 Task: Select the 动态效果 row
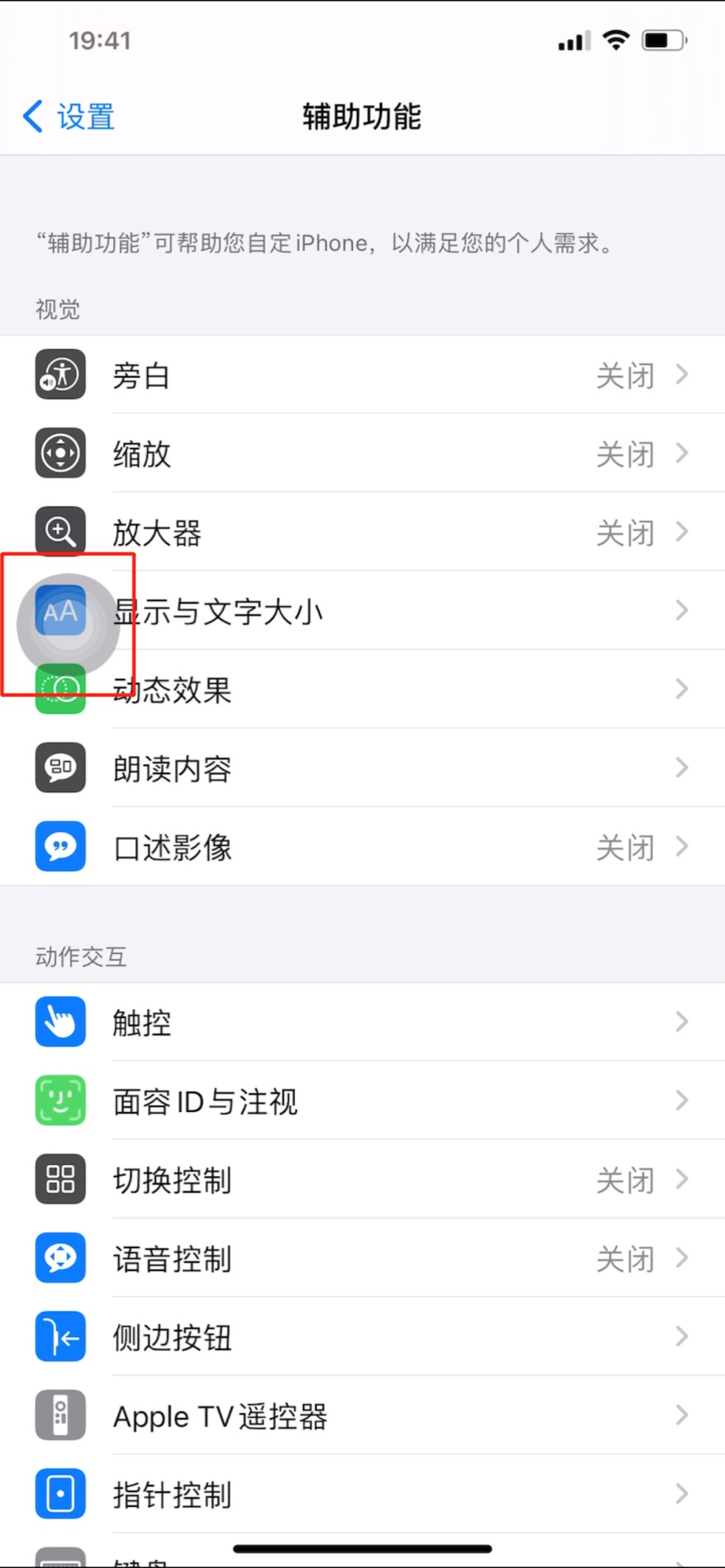click(x=362, y=690)
